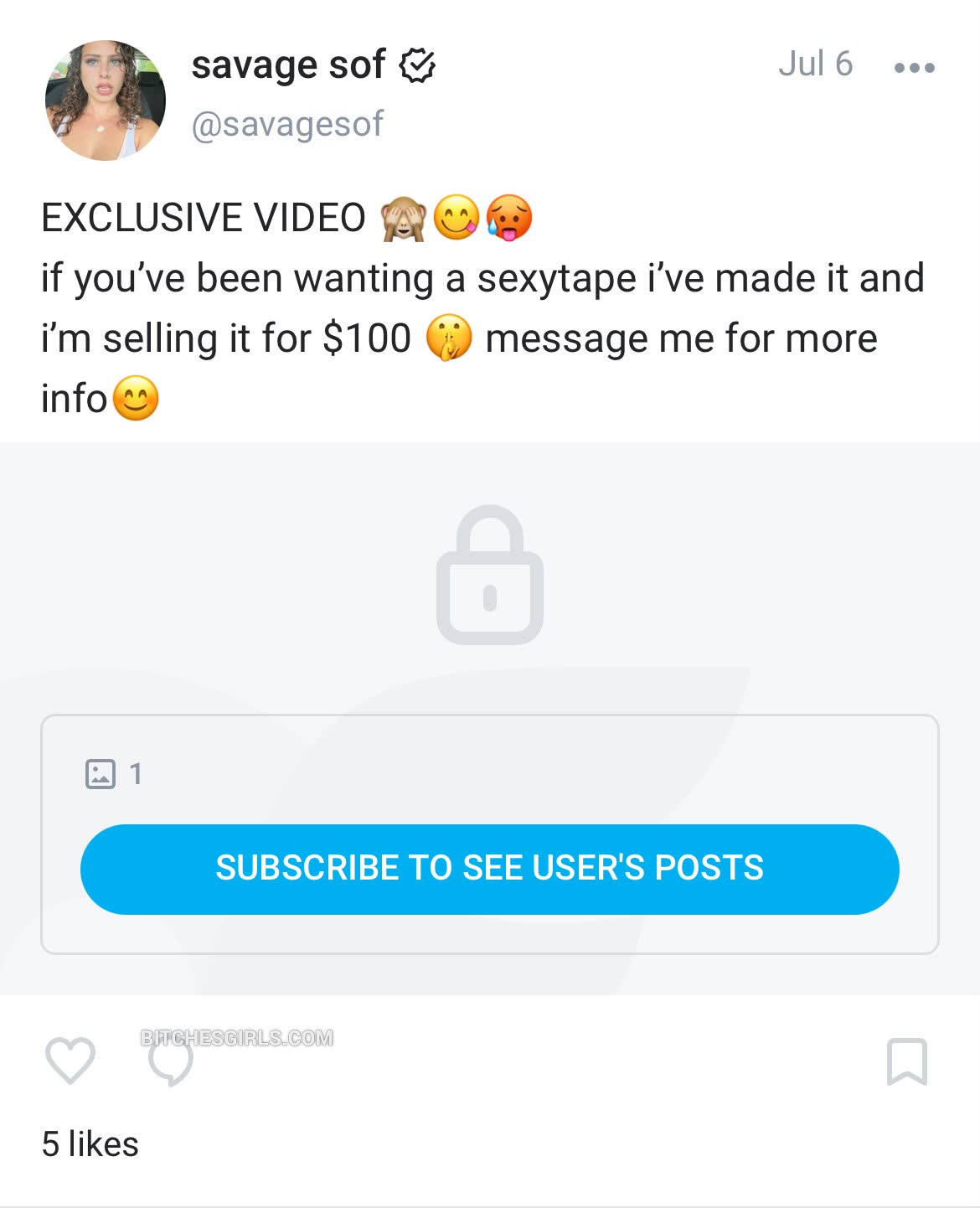The width and height of the screenshot is (980, 1208).
Task: Open savage sof's profile picture
Action: [106, 101]
